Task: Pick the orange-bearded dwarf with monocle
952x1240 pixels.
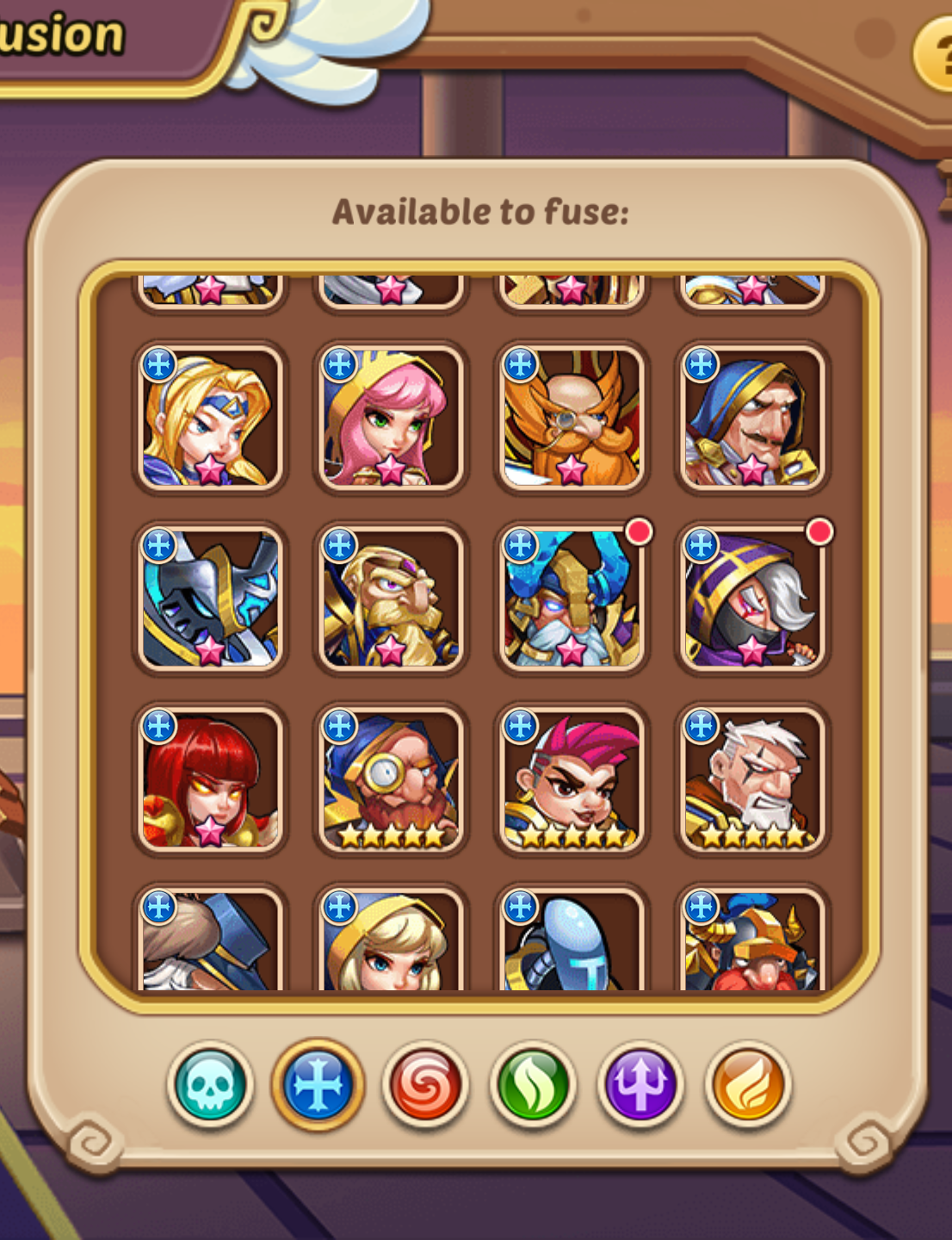Action: click(x=572, y=418)
